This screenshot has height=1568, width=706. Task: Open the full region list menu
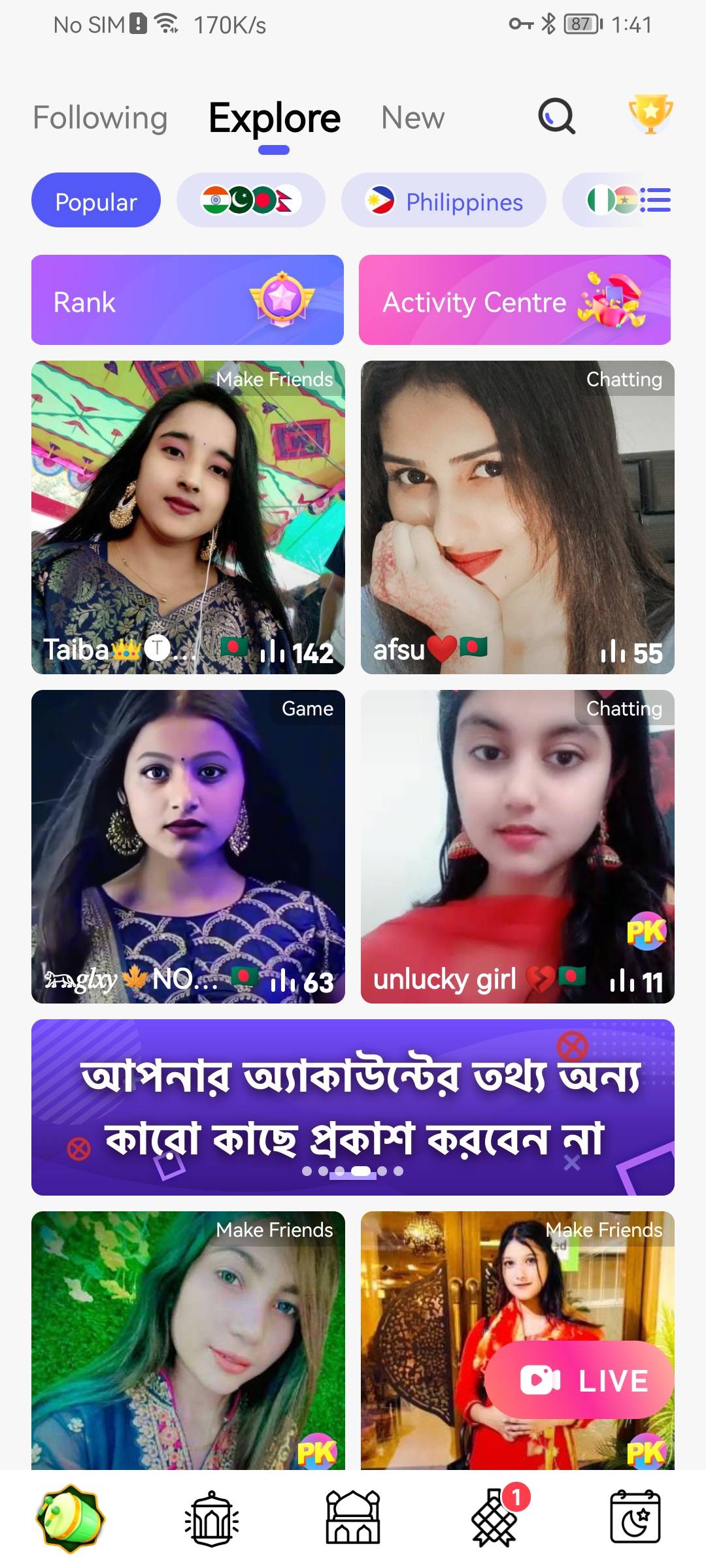(x=656, y=201)
